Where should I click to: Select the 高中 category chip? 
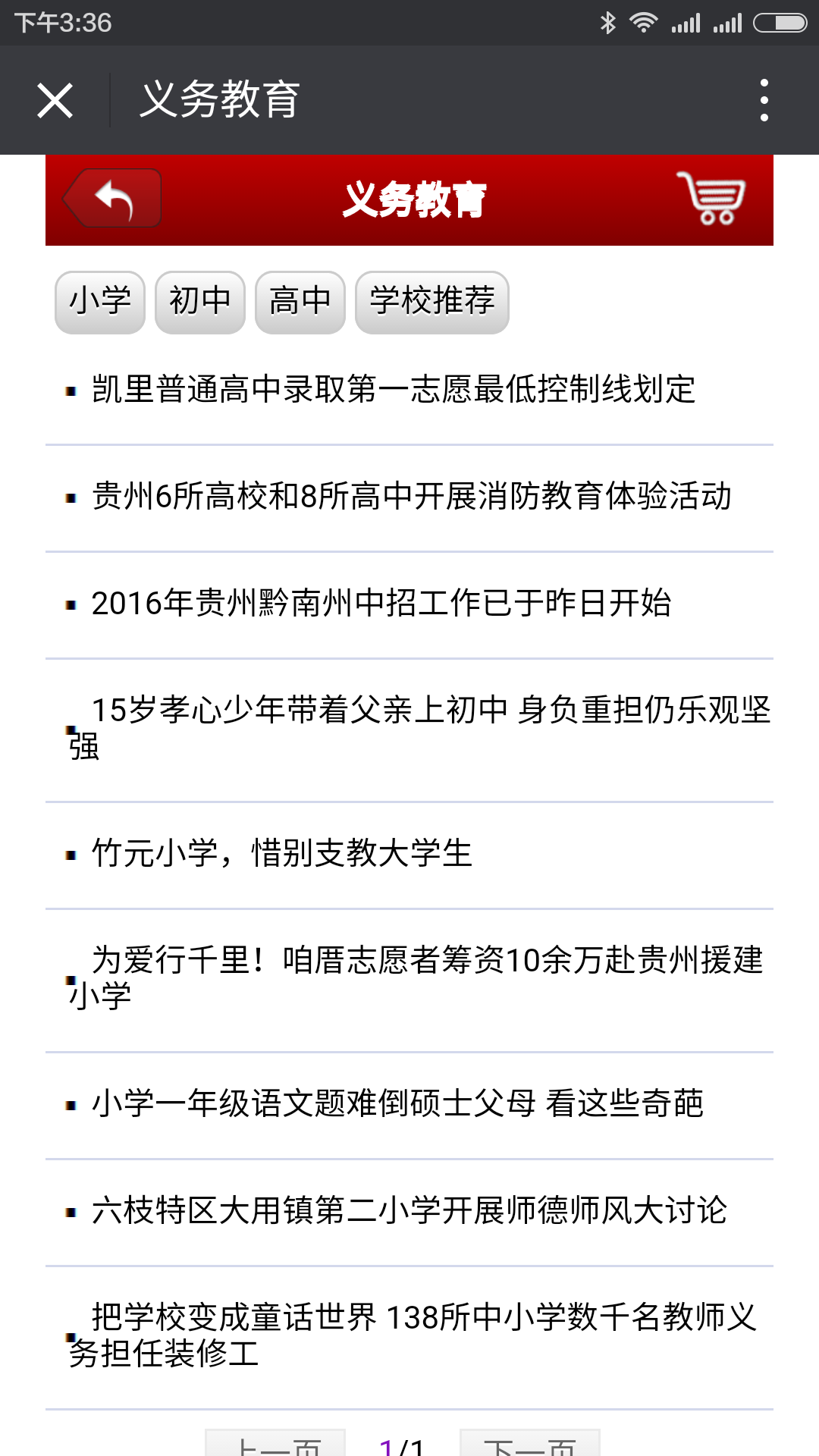(x=300, y=301)
